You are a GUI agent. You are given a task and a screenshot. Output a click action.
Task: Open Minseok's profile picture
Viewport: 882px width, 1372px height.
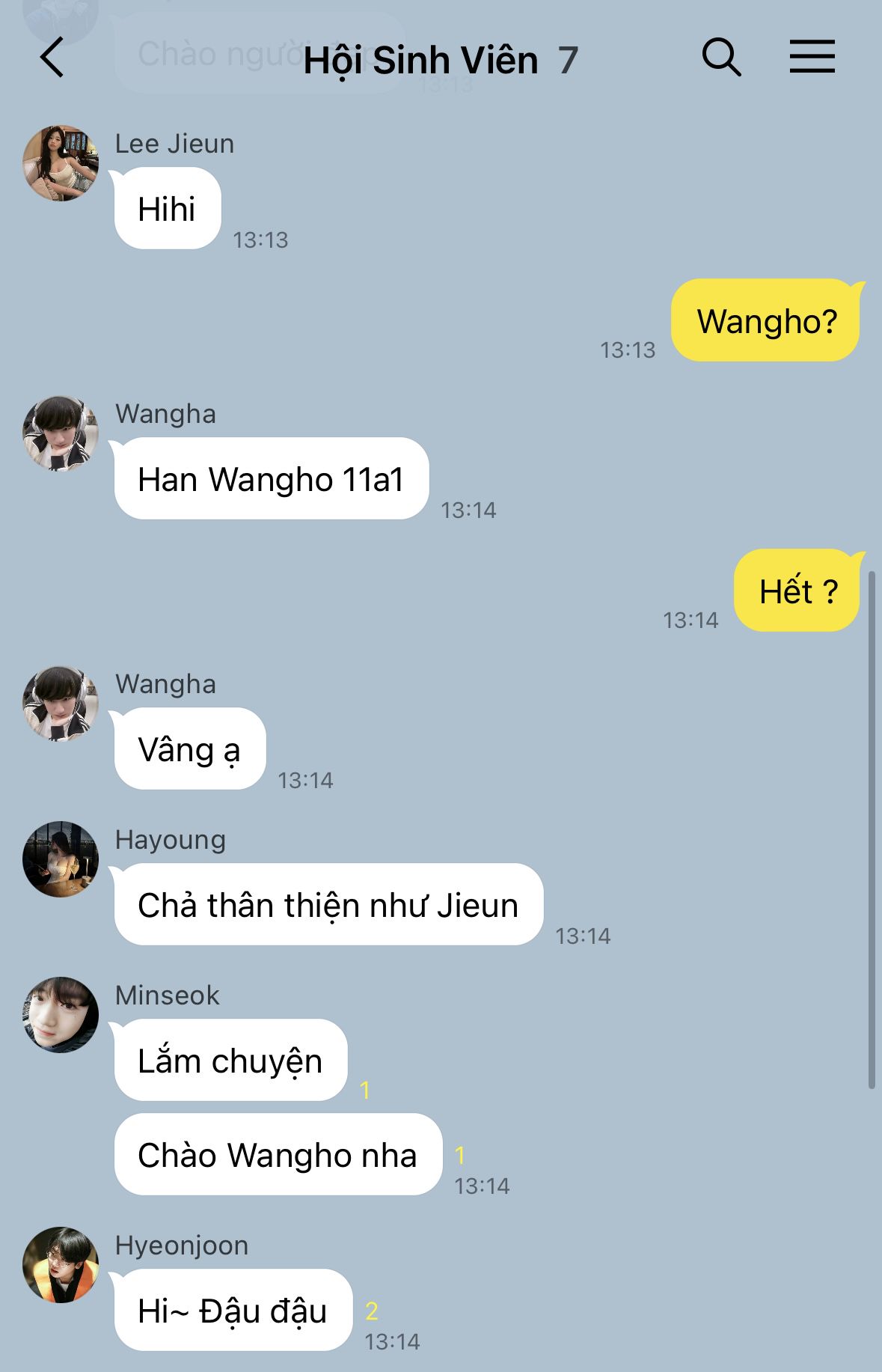61,1015
